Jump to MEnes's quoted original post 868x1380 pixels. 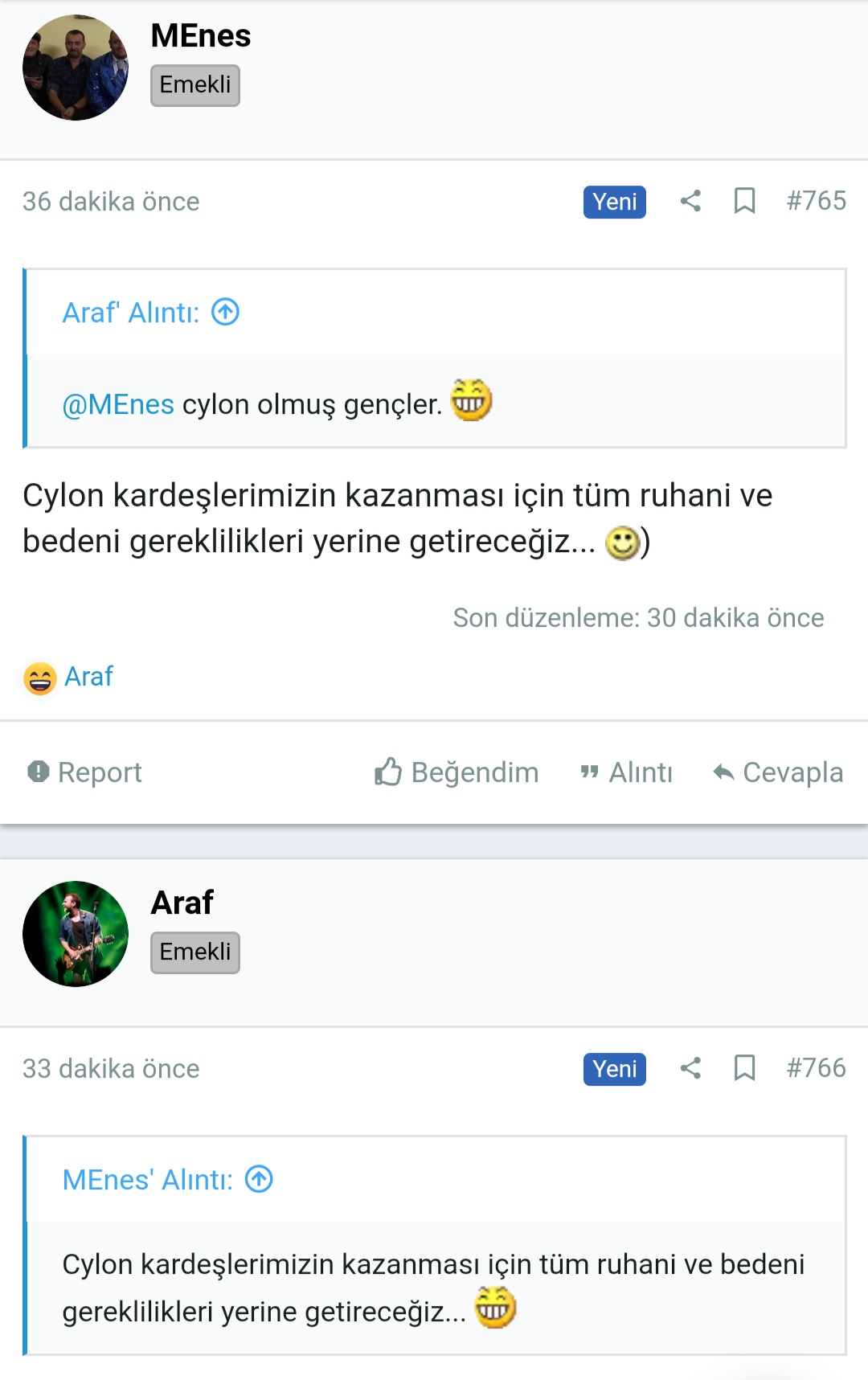point(259,1179)
